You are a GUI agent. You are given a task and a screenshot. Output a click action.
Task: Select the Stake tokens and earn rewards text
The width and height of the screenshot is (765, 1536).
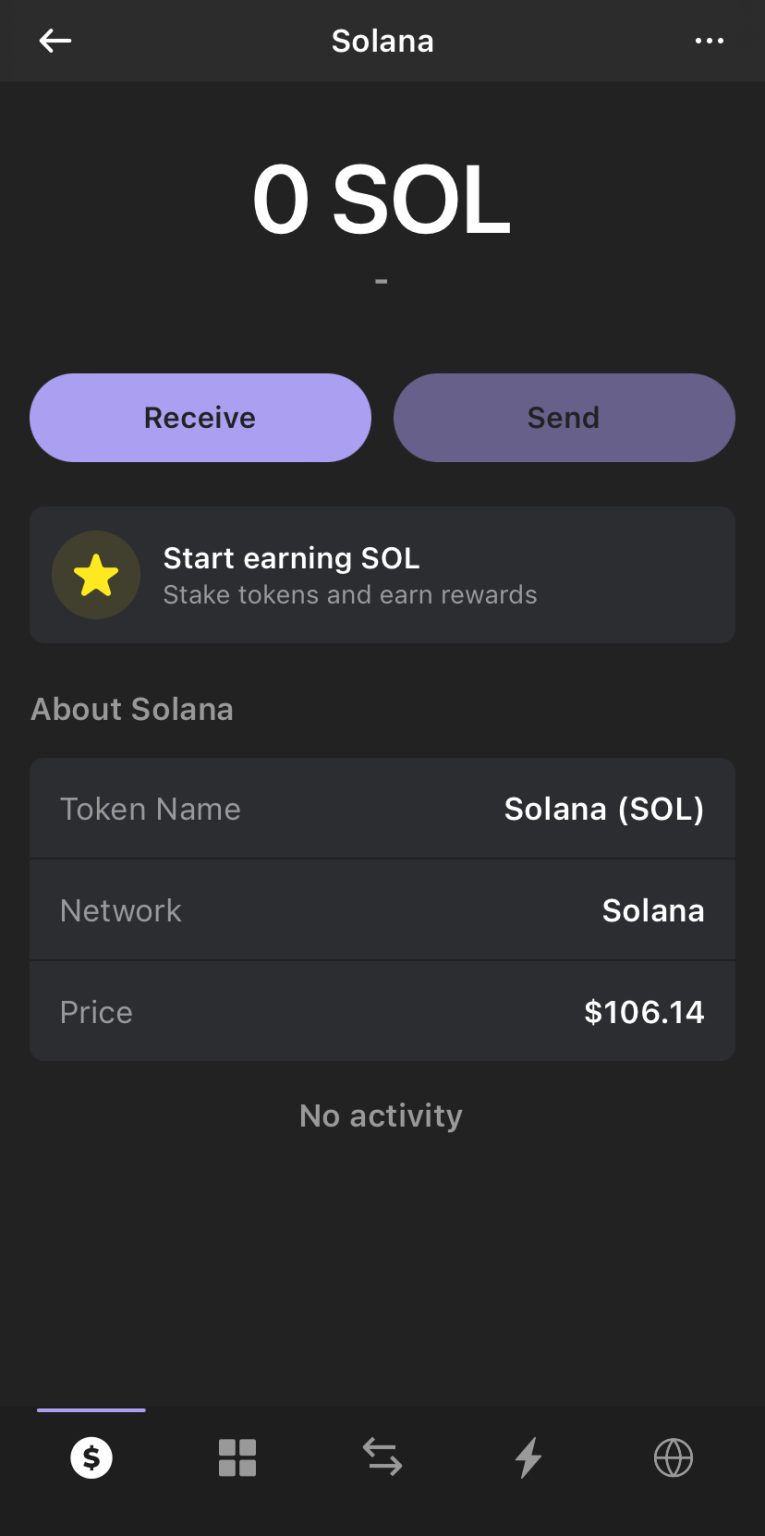pos(349,594)
